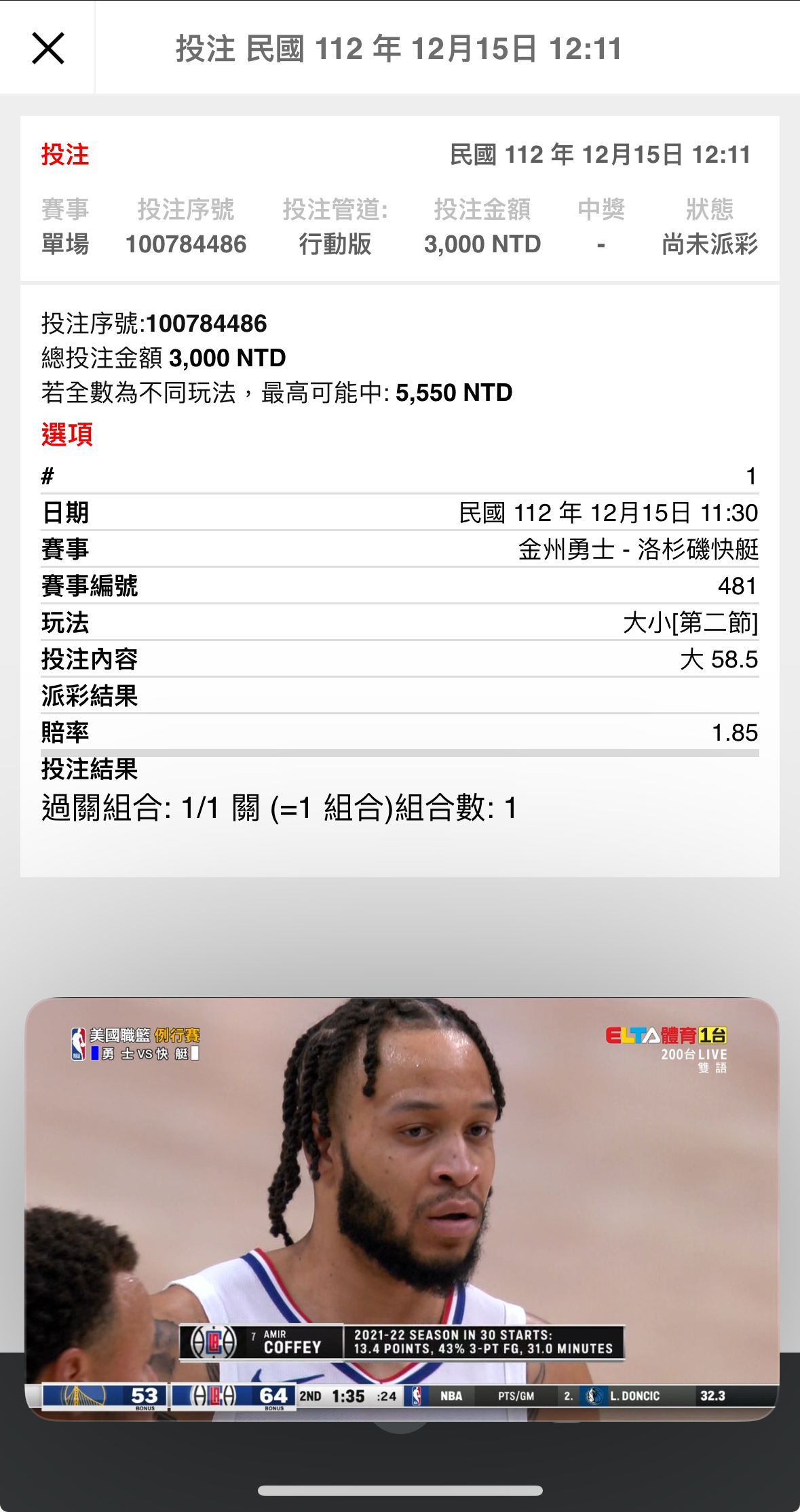Close the bet details page

click(47, 48)
